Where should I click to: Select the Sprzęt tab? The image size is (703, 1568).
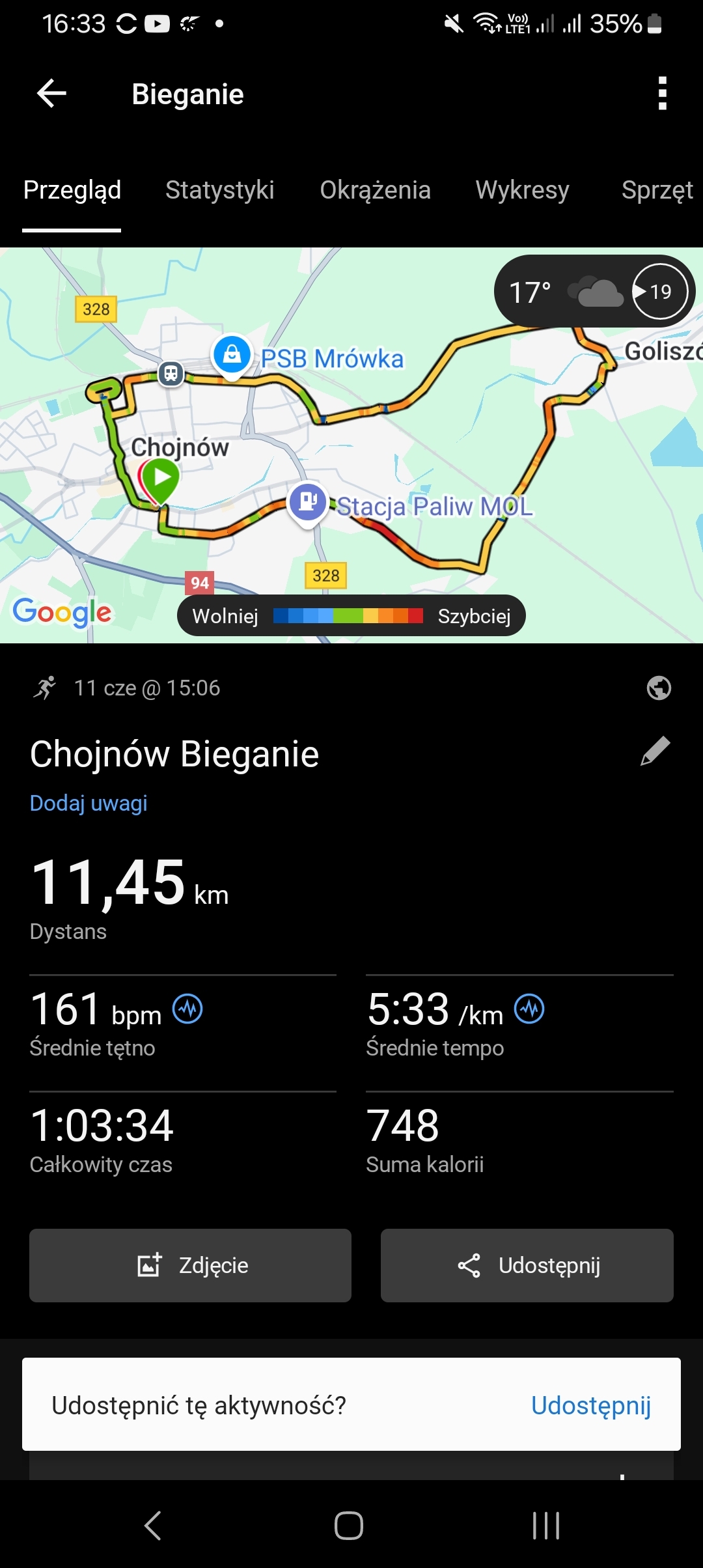(x=656, y=190)
